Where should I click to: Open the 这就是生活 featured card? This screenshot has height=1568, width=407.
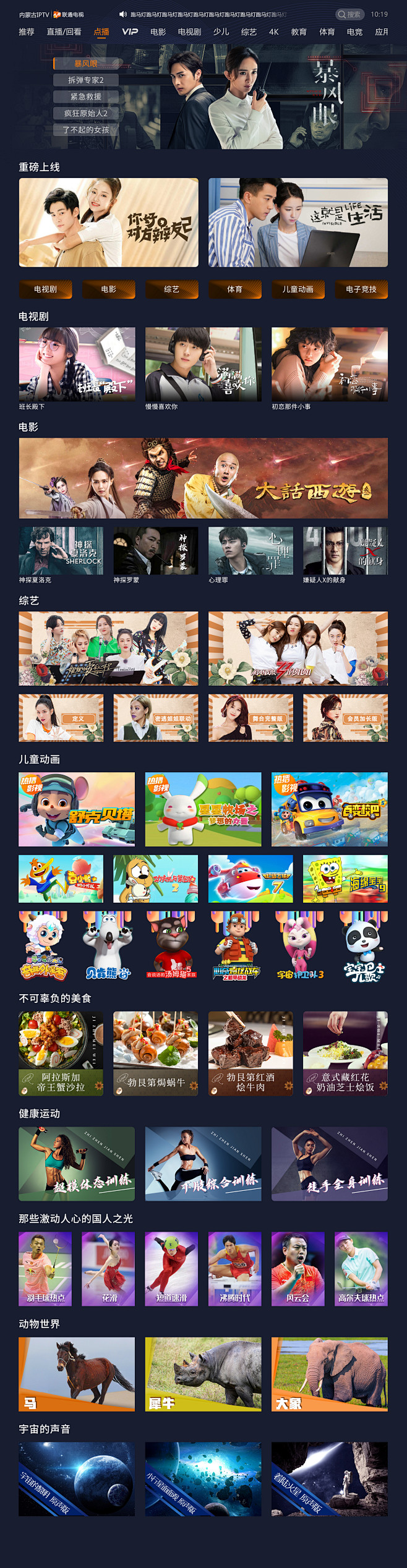click(298, 223)
